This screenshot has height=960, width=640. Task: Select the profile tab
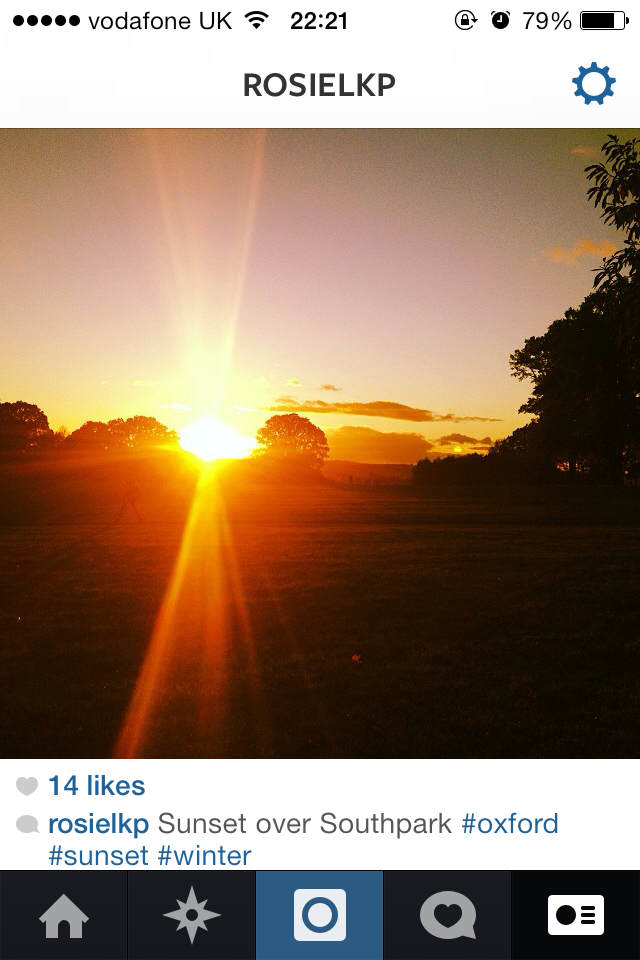(x=575, y=915)
